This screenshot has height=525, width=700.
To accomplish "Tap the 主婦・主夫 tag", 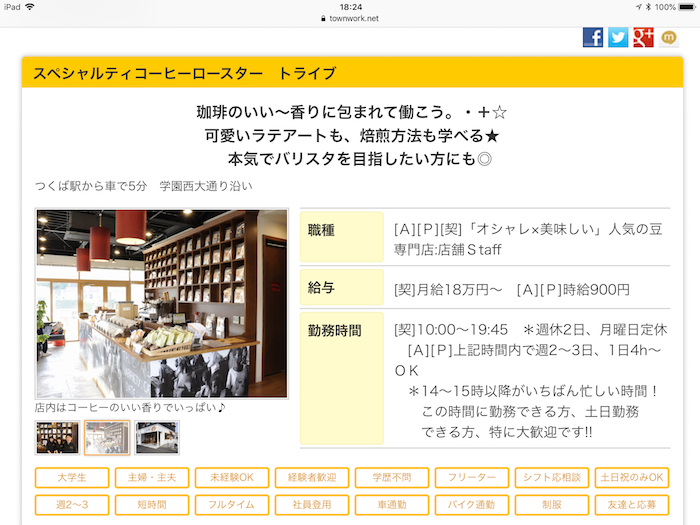I will click(152, 478).
